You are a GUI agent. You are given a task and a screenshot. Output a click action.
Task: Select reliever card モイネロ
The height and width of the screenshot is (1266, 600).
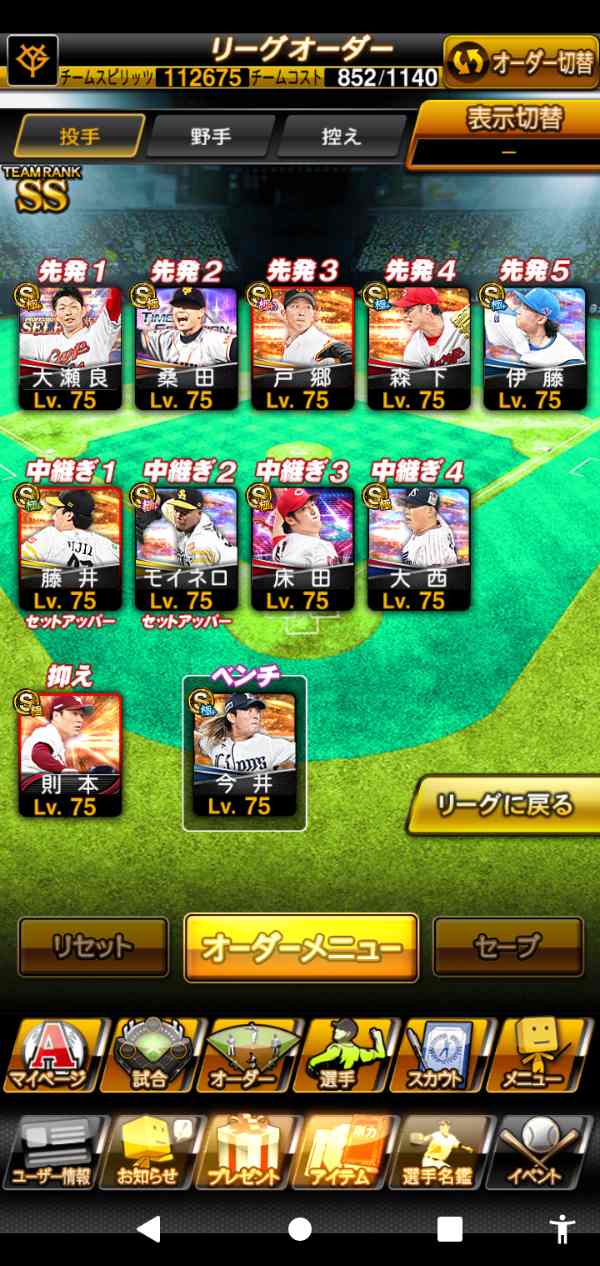(186, 548)
